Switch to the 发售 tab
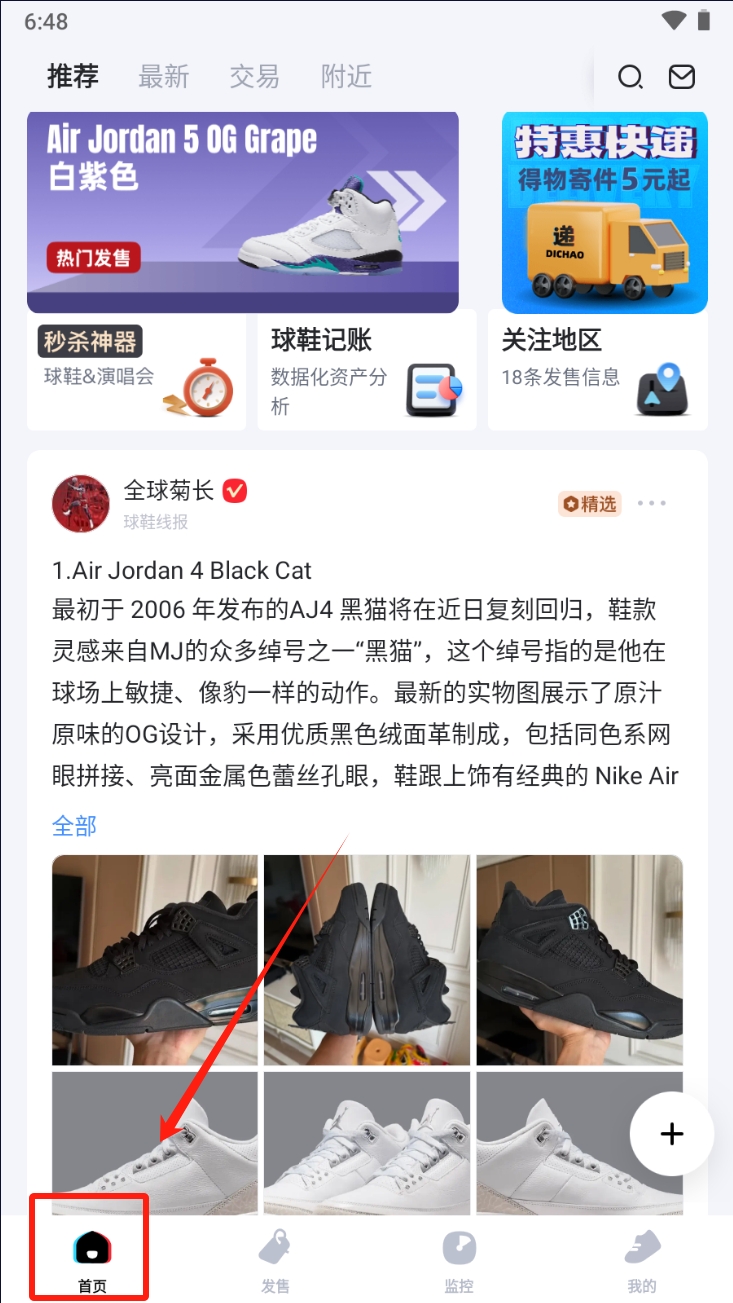733x1303 pixels. tap(275, 1260)
